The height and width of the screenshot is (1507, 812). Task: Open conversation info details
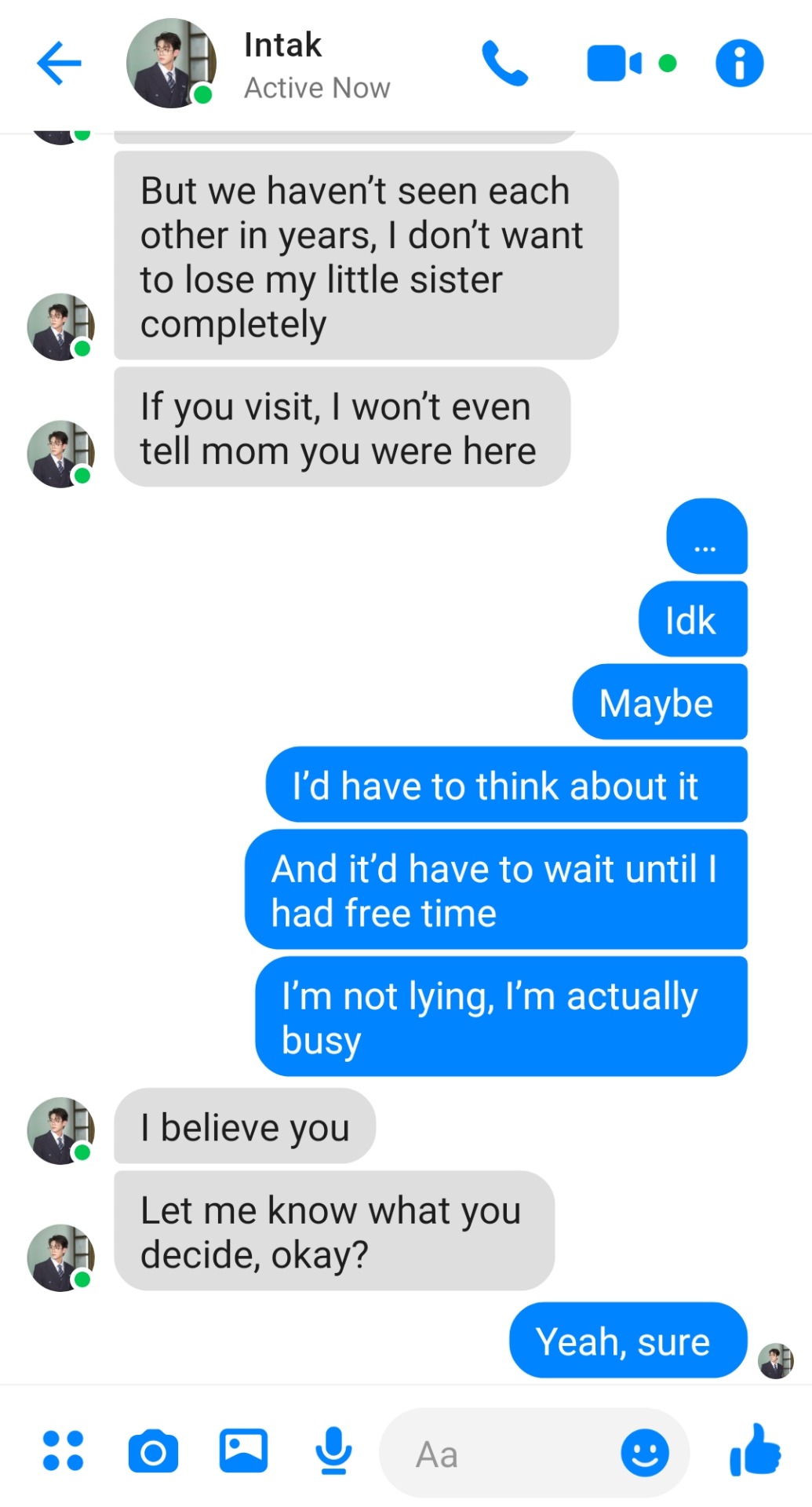(x=739, y=63)
